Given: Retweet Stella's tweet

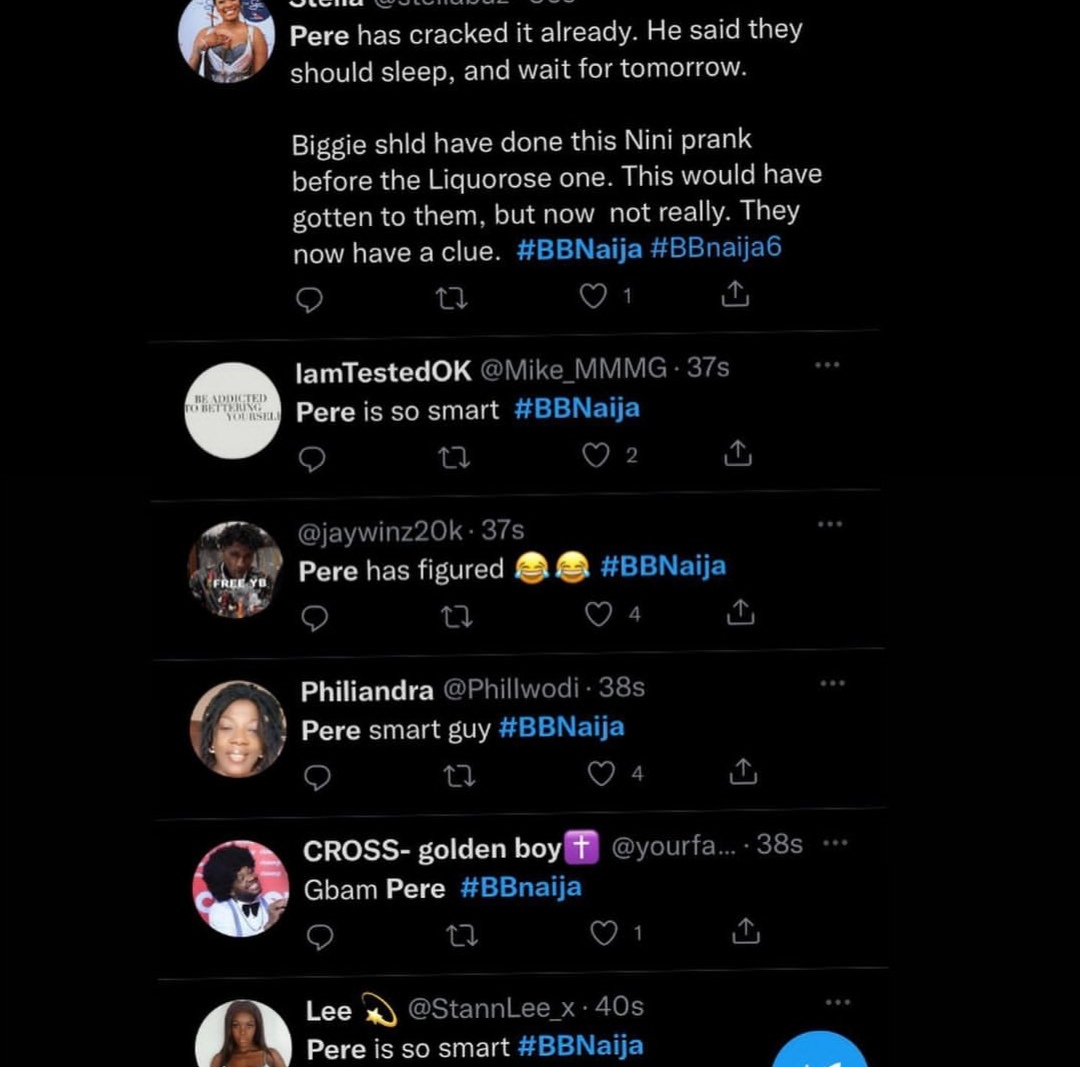Looking at the screenshot, I should [x=453, y=298].
